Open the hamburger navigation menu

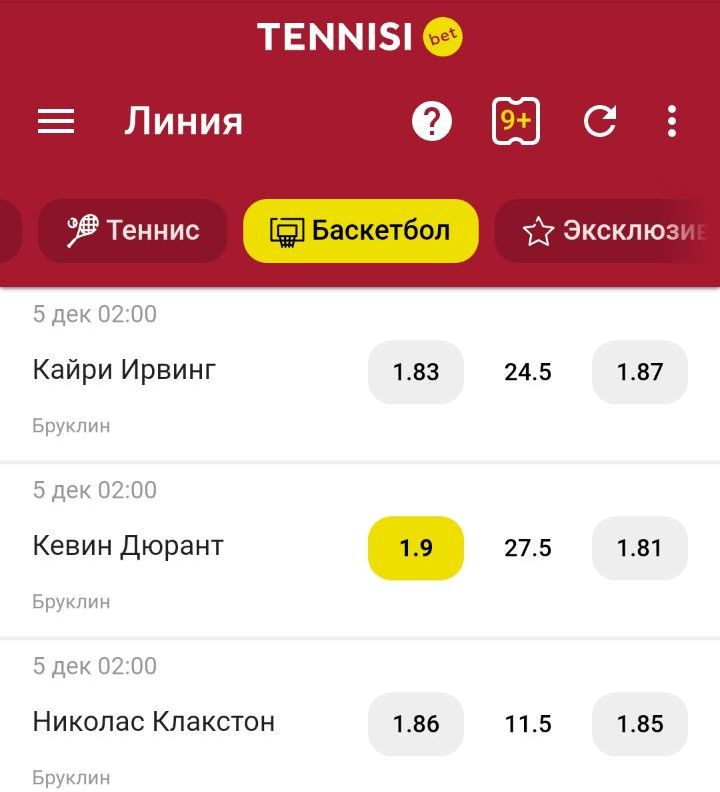tap(56, 122)
